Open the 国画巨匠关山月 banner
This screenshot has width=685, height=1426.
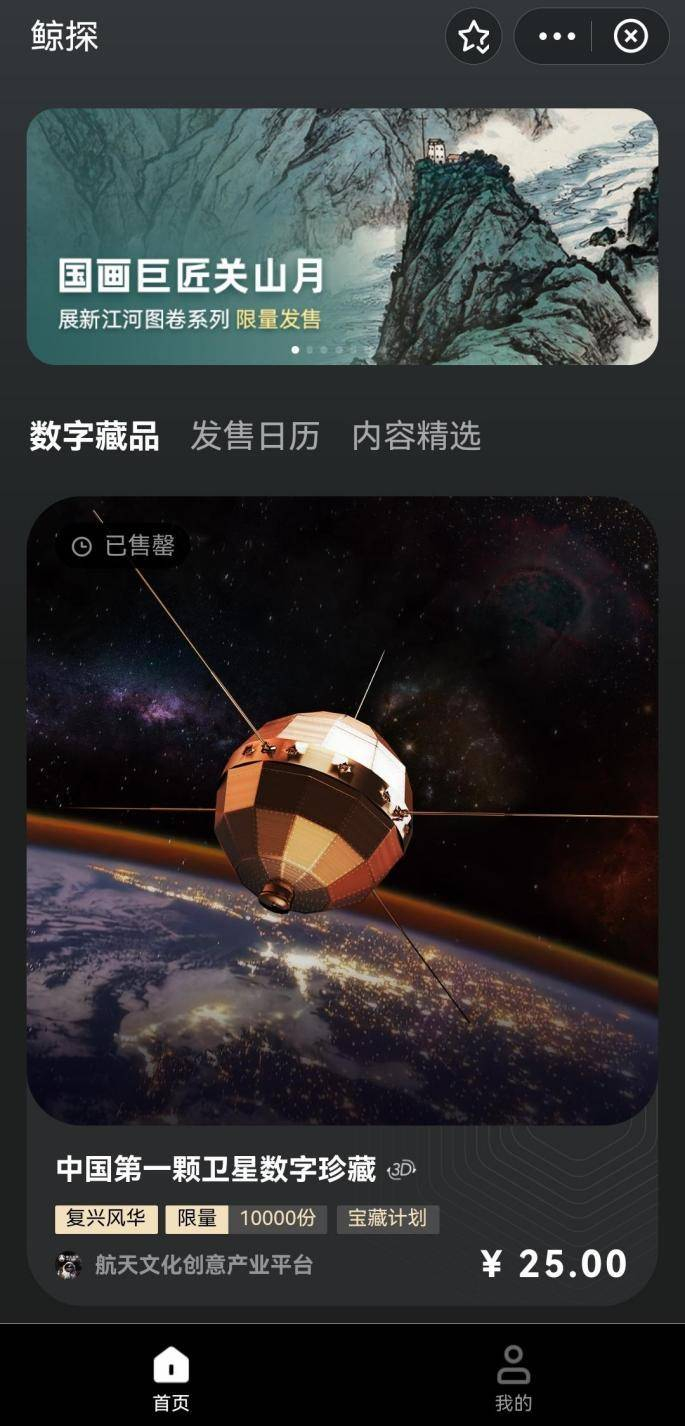[342, 236]
